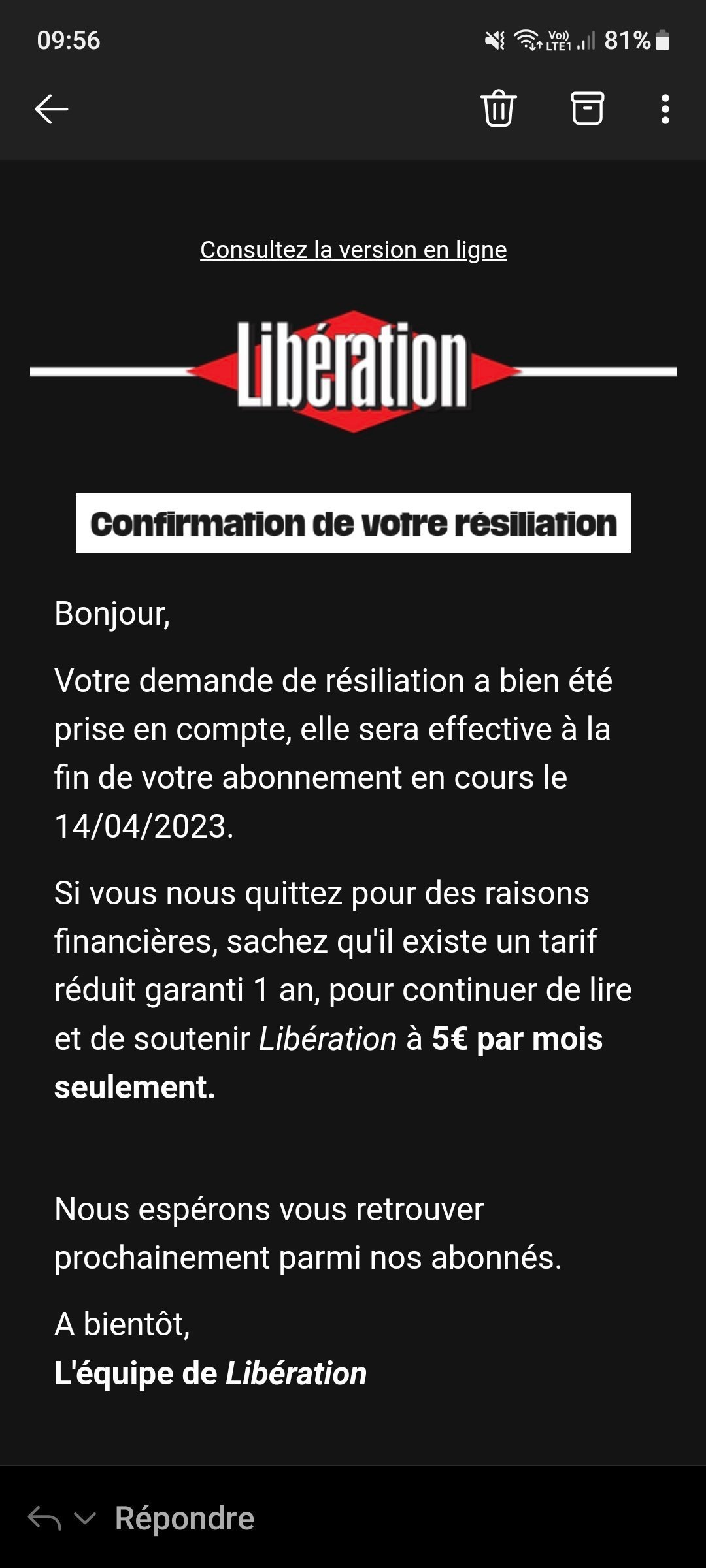Archive this email

(x=587, y=108)
